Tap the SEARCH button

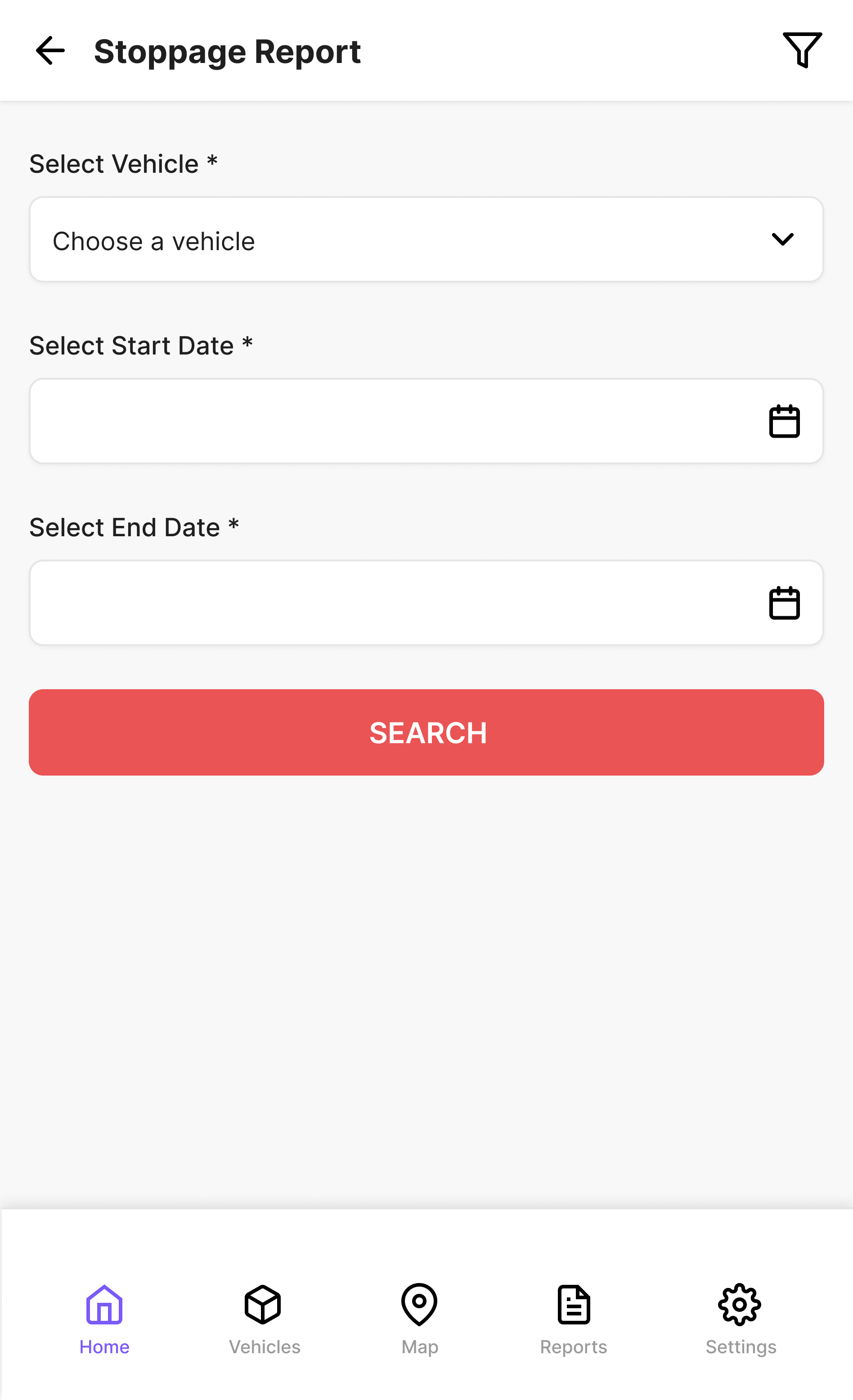point(426,732)
